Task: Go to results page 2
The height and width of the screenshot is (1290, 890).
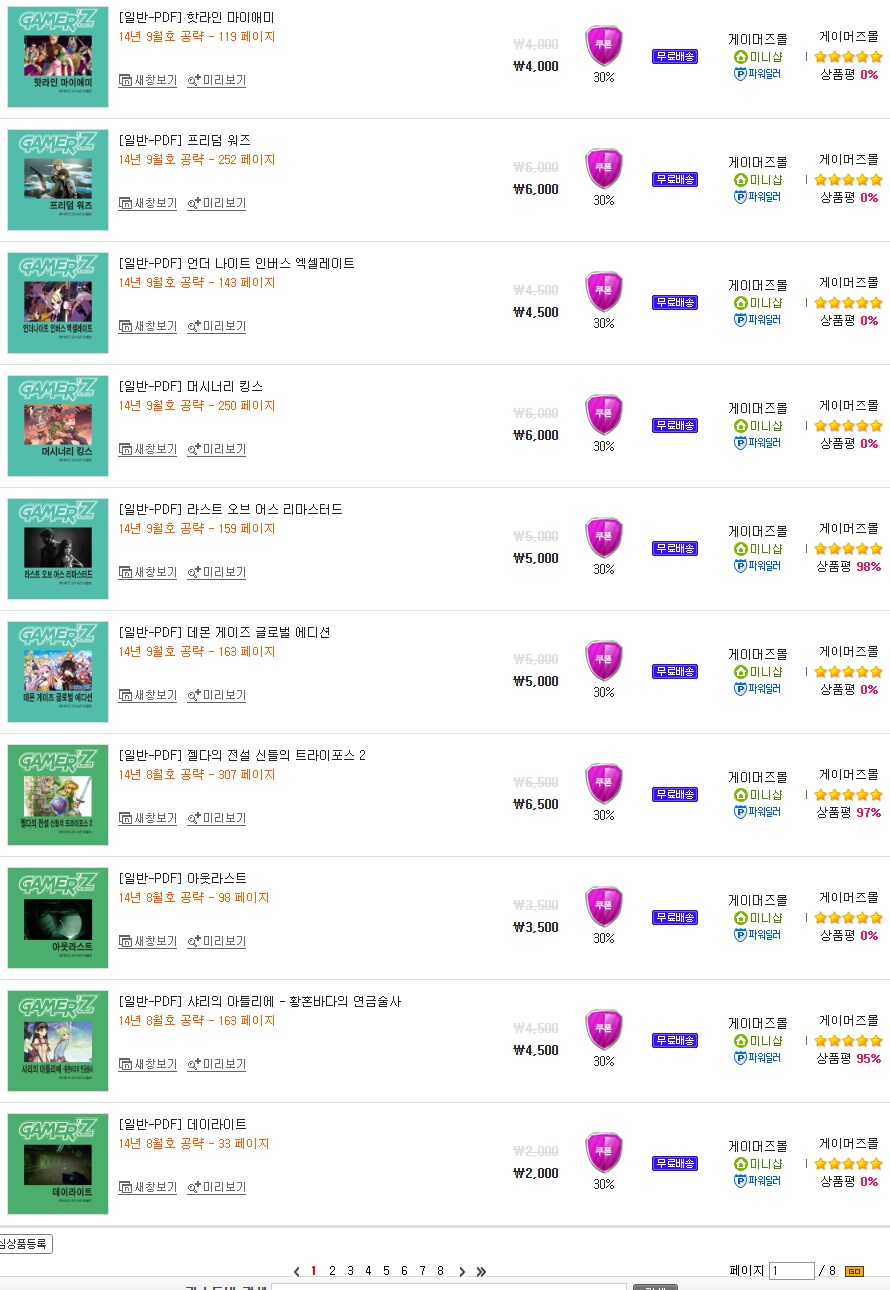Action: [x=331, y=1271]
